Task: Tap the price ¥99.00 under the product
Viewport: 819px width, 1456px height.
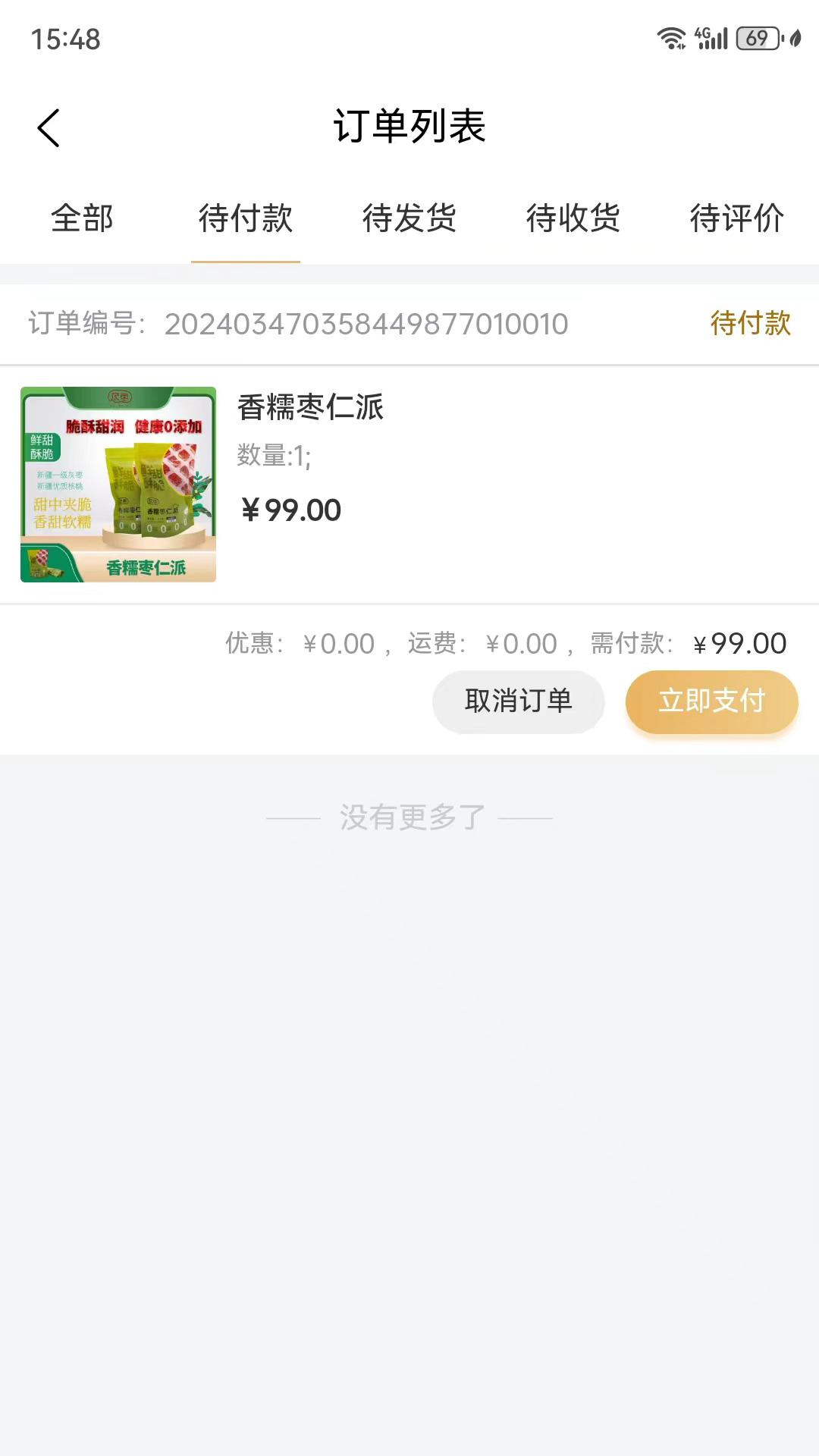Action: [x=290, y=509]
